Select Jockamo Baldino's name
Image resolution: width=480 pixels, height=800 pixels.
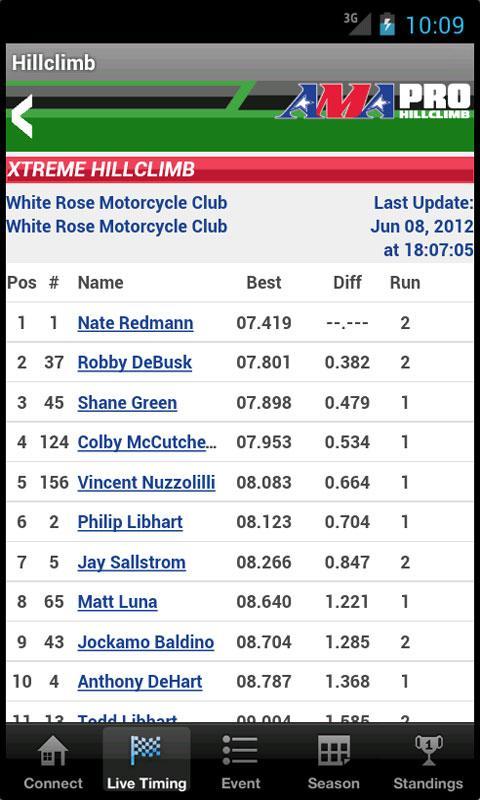coord(146,642)
